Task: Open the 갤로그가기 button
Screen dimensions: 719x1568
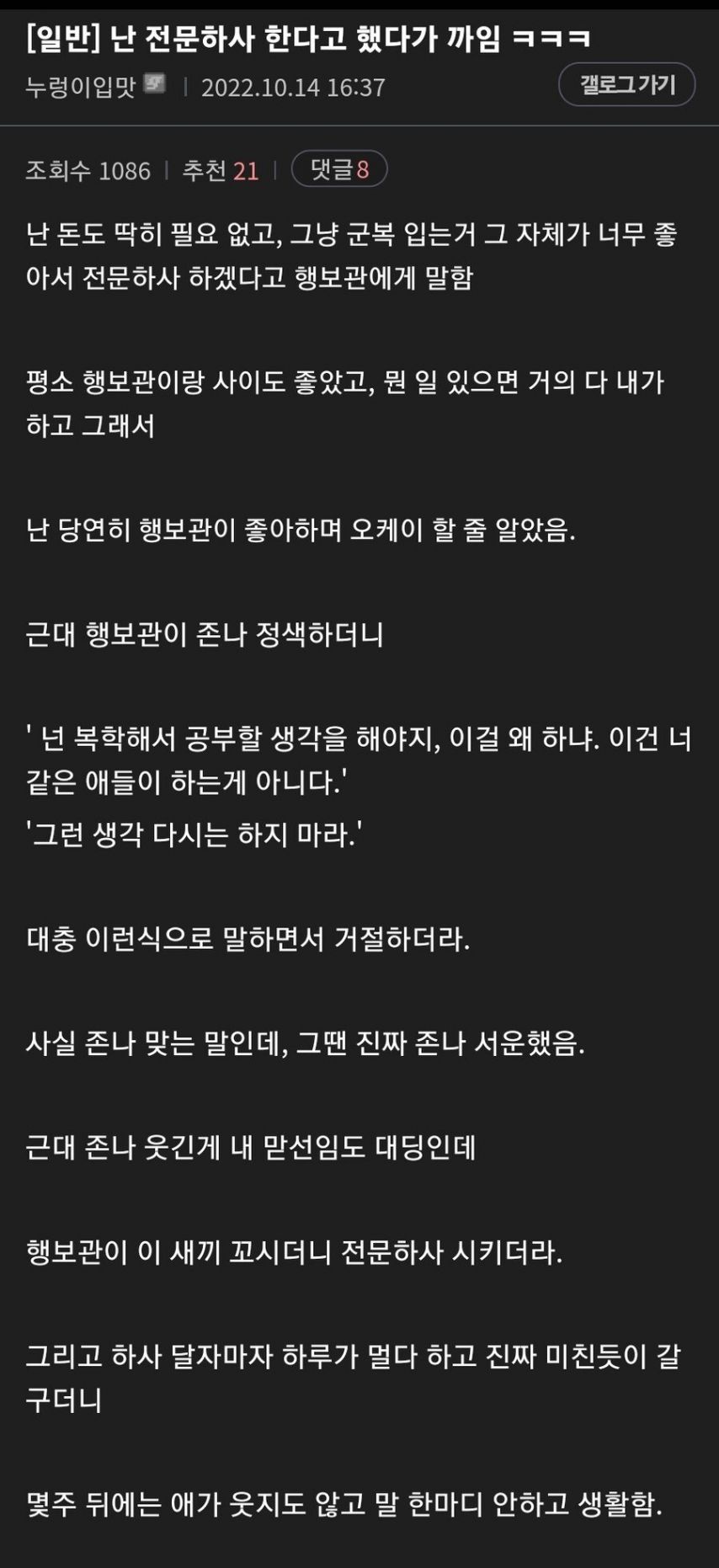Action: point(626,84)
